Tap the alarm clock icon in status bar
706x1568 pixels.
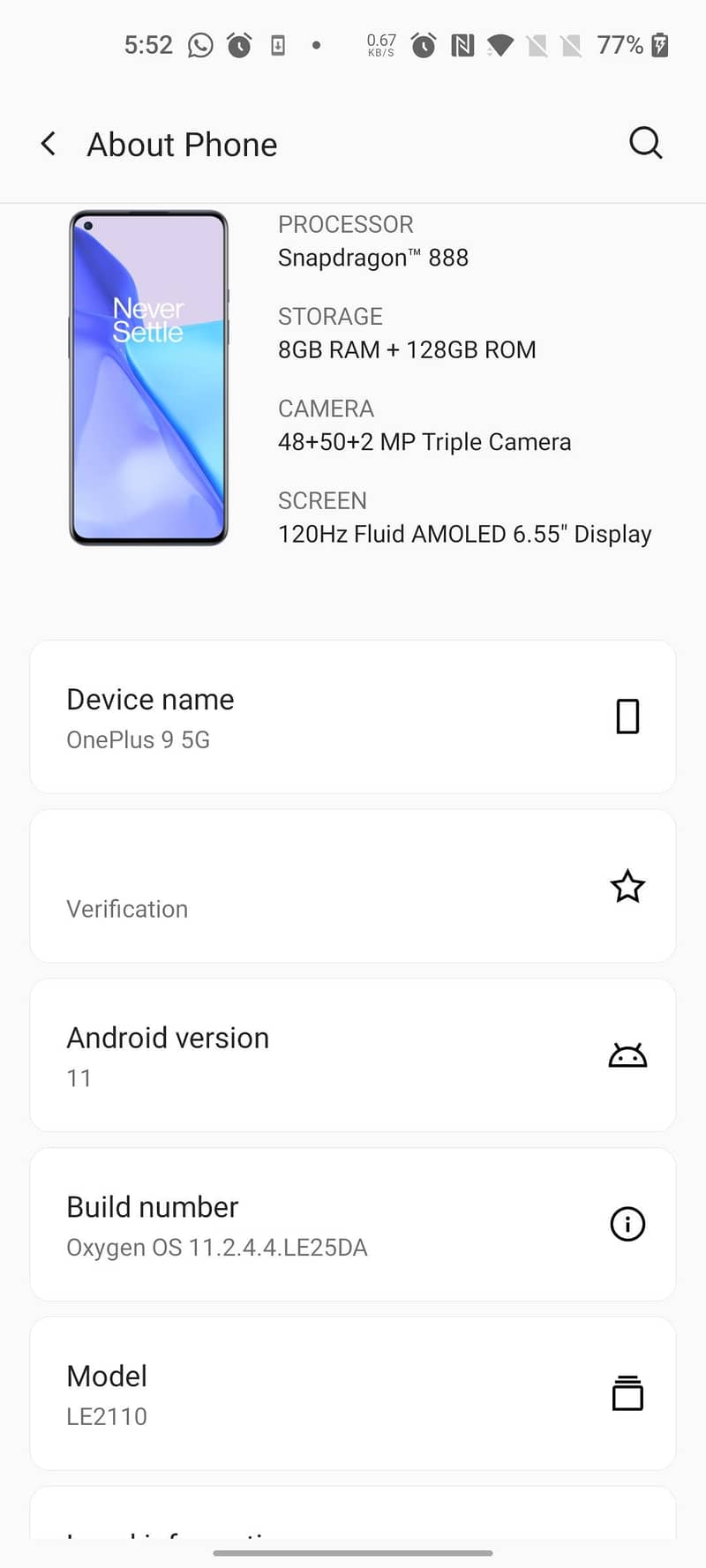237,44
